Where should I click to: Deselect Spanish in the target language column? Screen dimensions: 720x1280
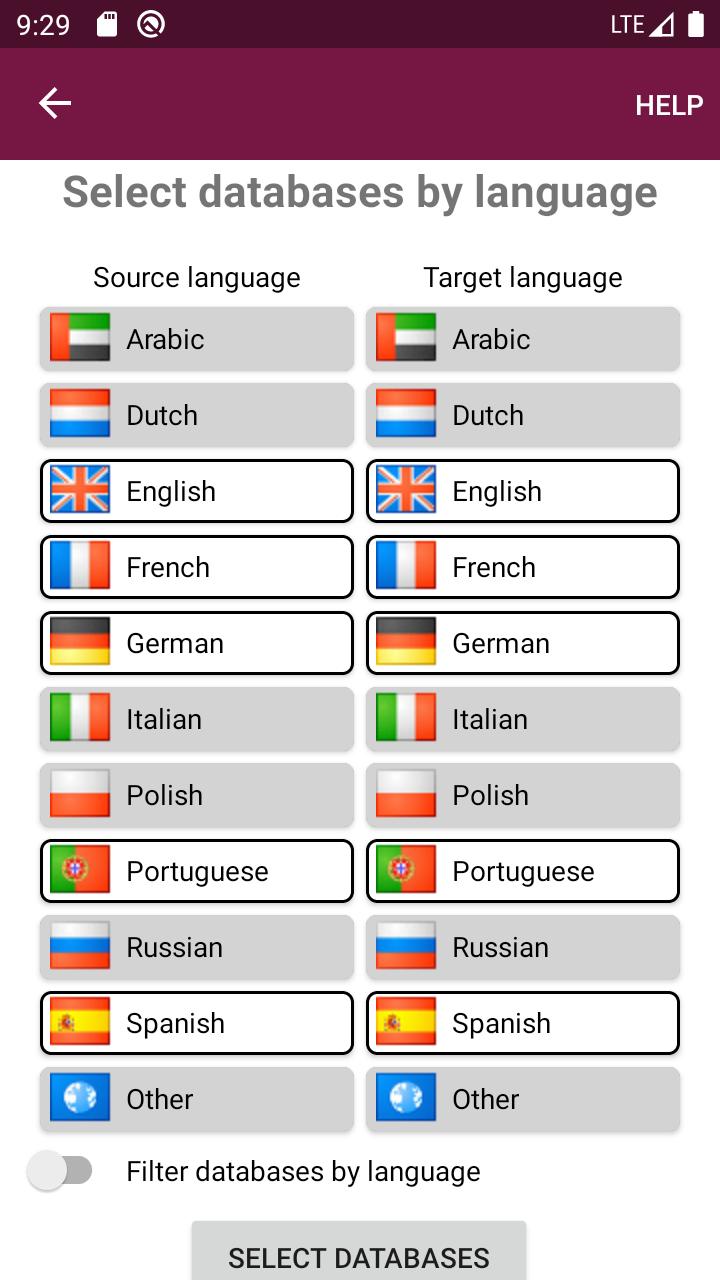[x=523, y=1023]
